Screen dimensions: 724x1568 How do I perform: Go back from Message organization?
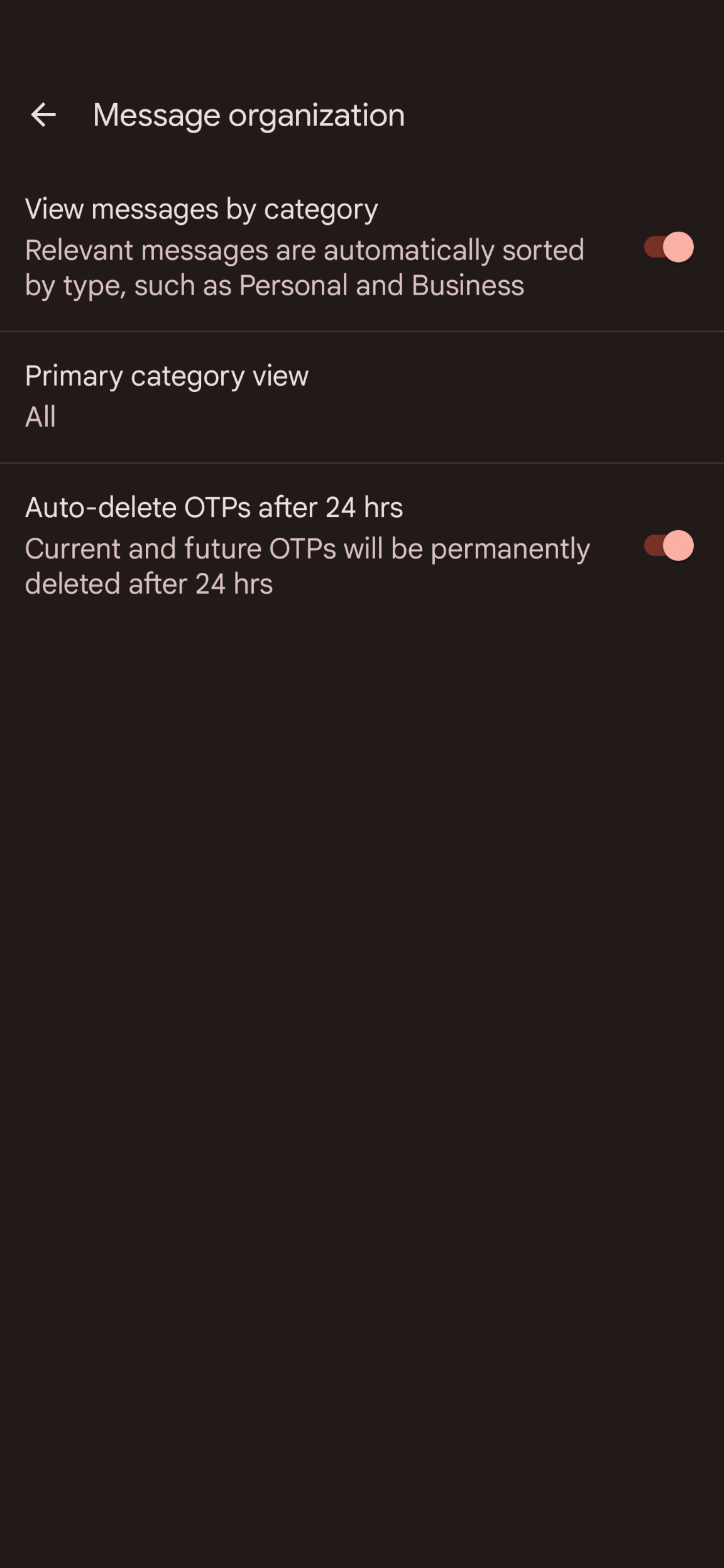(43, 115)
